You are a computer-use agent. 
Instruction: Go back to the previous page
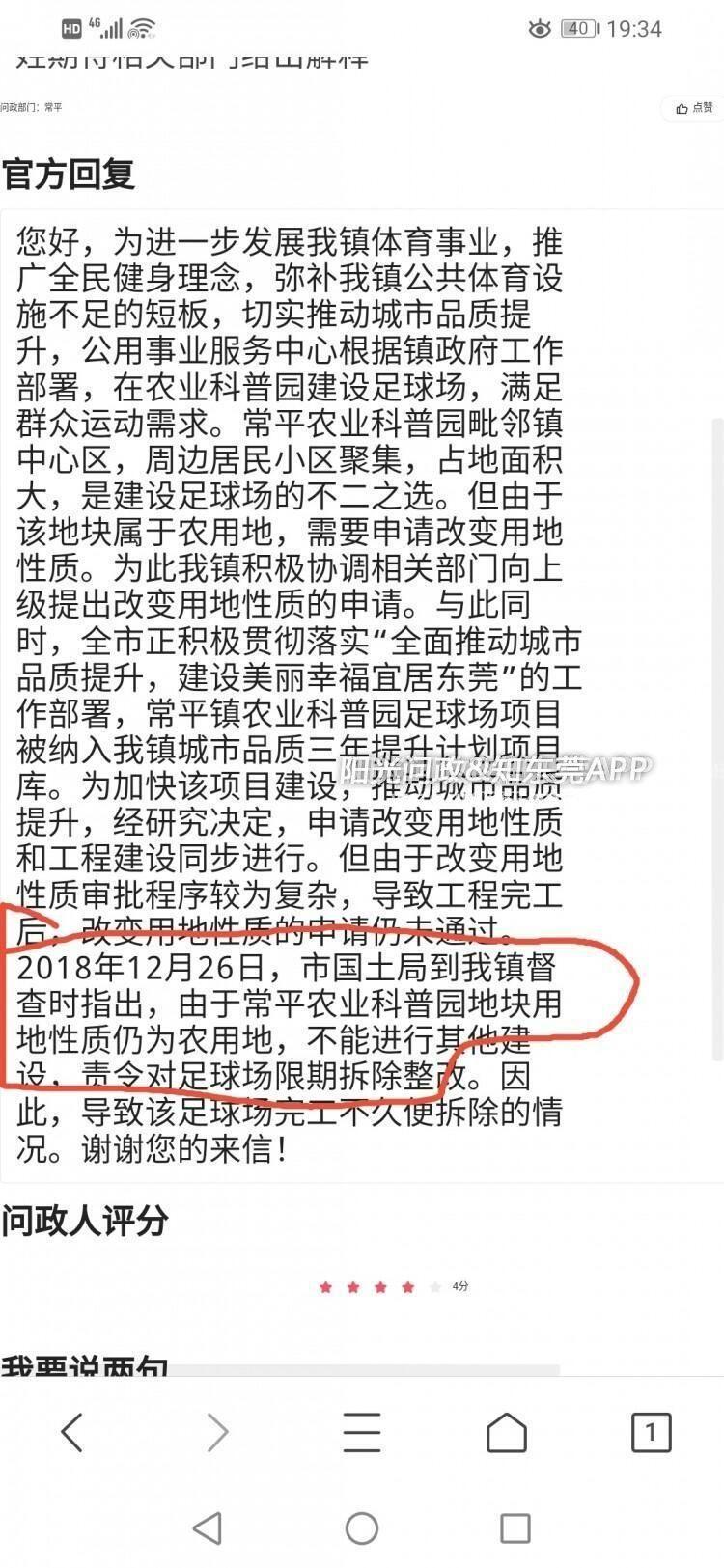pyautogui.click(x=71, y=1433)
